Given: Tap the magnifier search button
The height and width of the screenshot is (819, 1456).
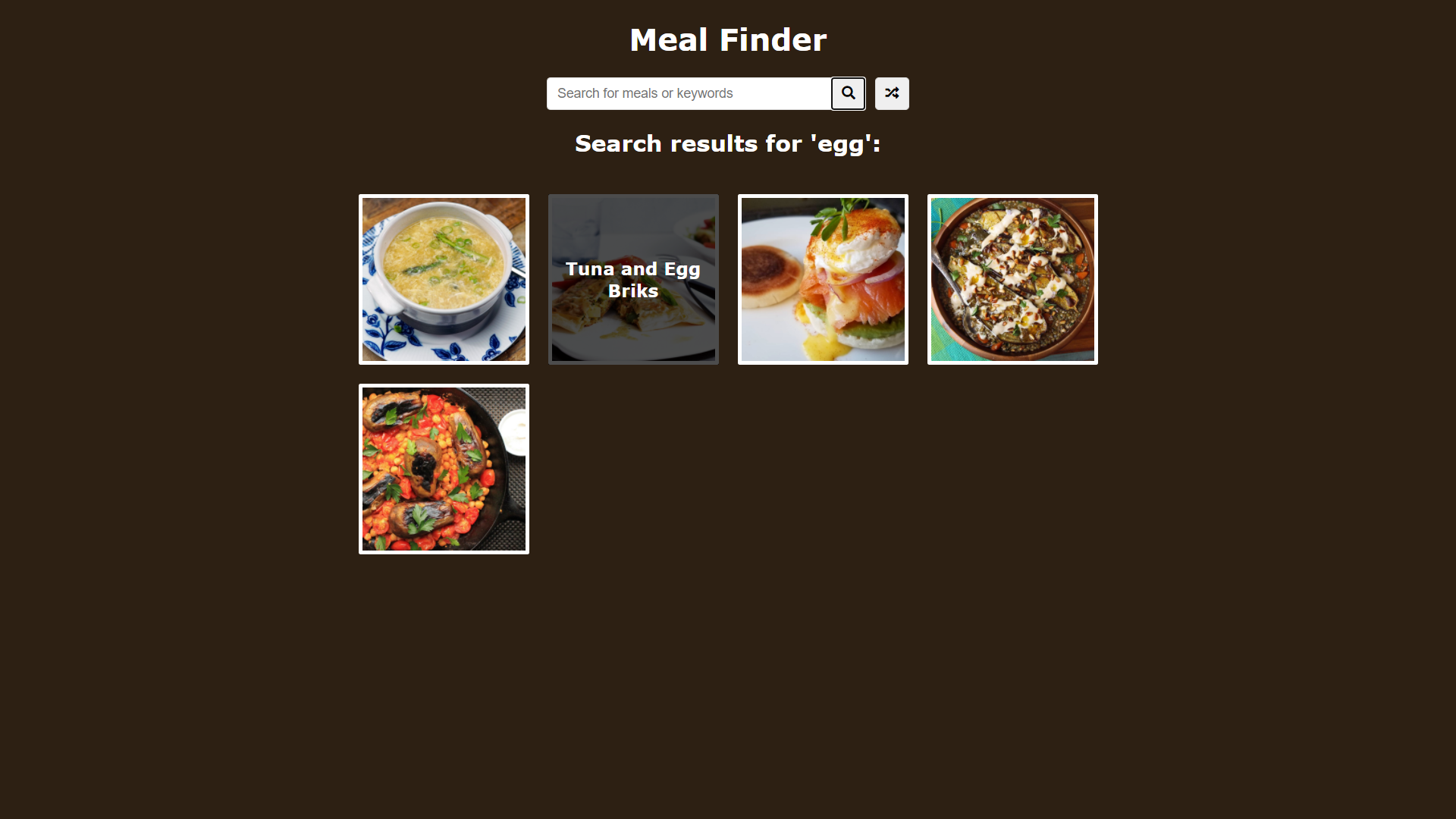Looking at the screenshot, I should (x=848, y=93).
